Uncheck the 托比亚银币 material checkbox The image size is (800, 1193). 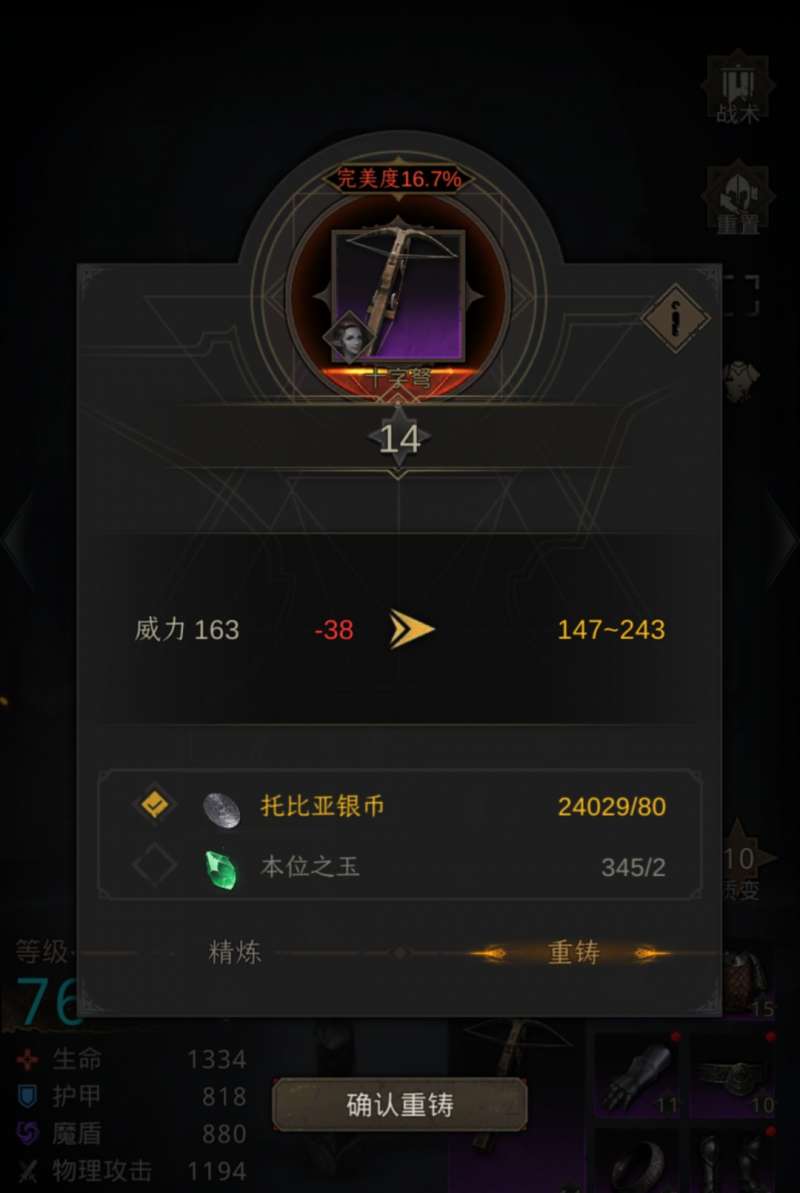[x=155, y=805]
